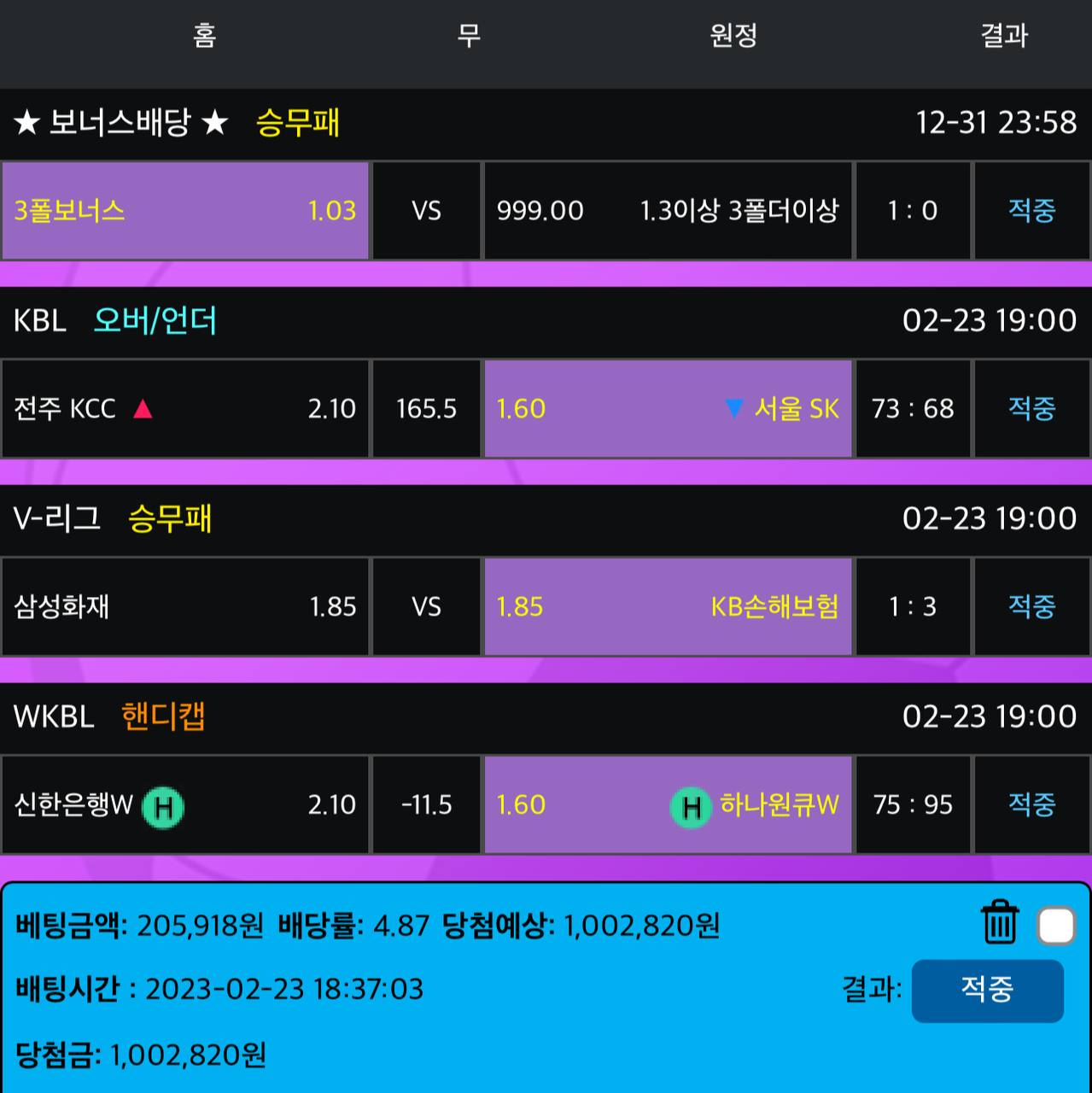This screenshot has height=1093, width=1092.
Task: Select this bet slip's checkbox
Action: coord(1056,926)
